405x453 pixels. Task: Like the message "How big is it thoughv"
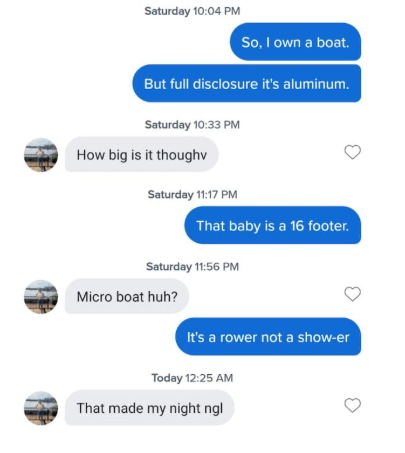pos(352,152)
